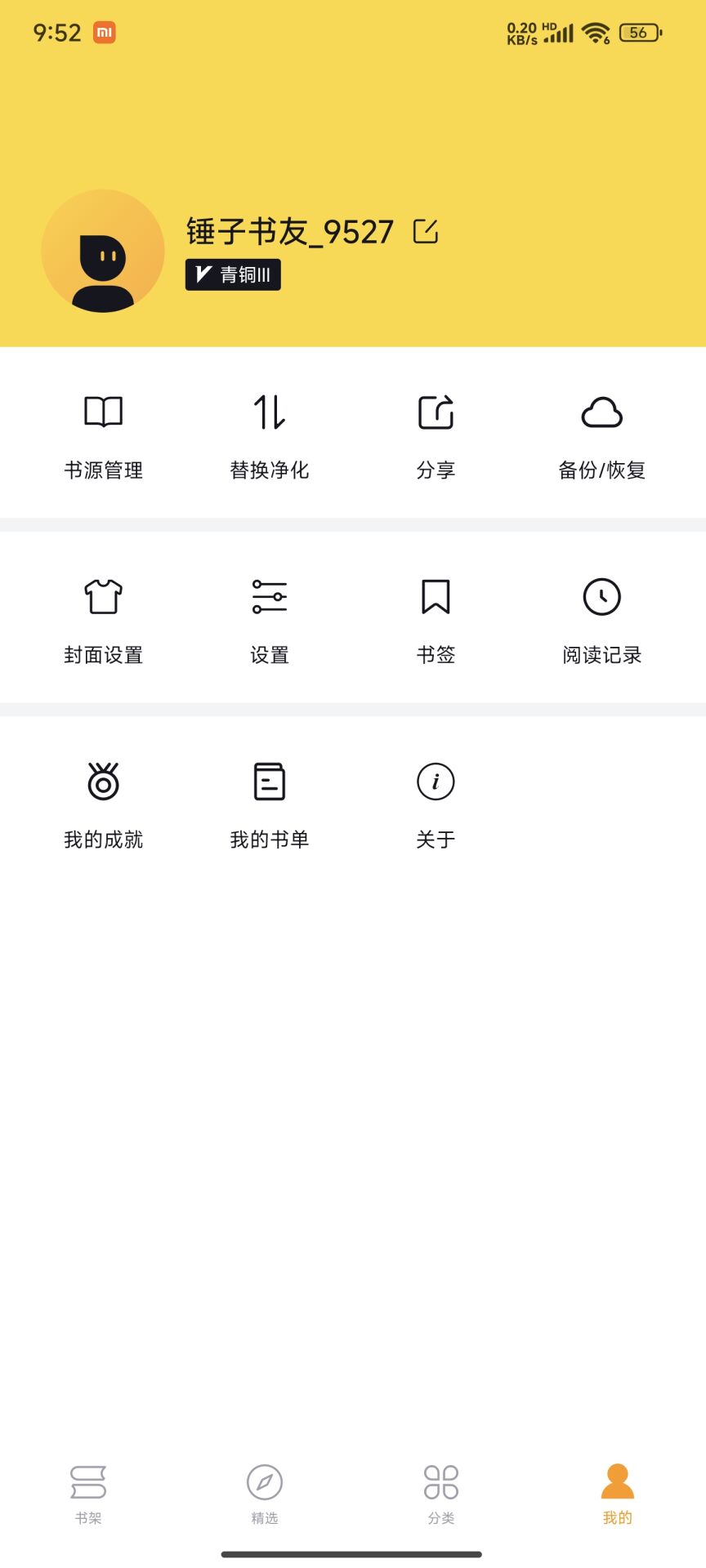This screenshot has height=1568, width=706.
Task: View 我的成就 achievements
Action: click(104, 804)
